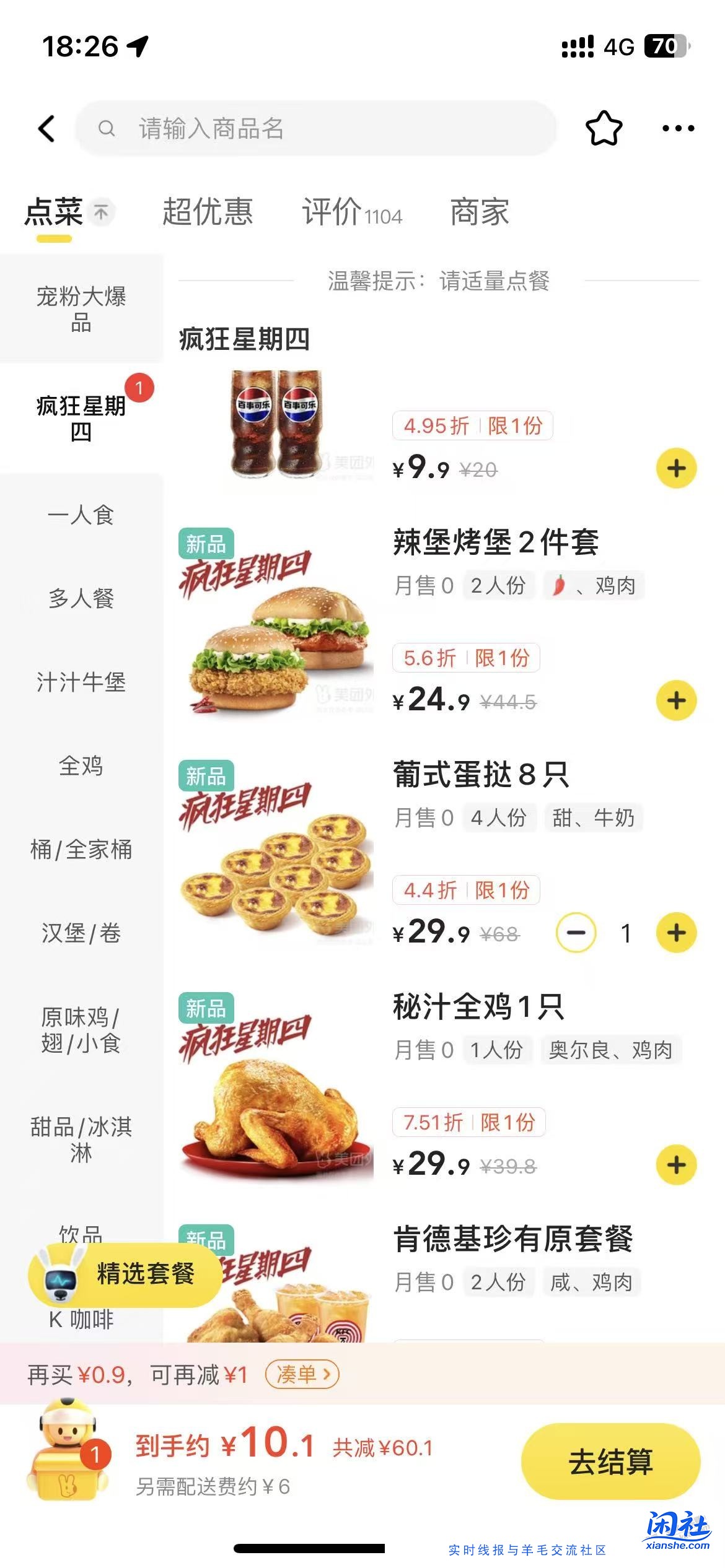This screenshot has height=1568, width=725.
Task: Increase 葡式蛋挞8只 quantity with plus control
Action: pos(677,933)
